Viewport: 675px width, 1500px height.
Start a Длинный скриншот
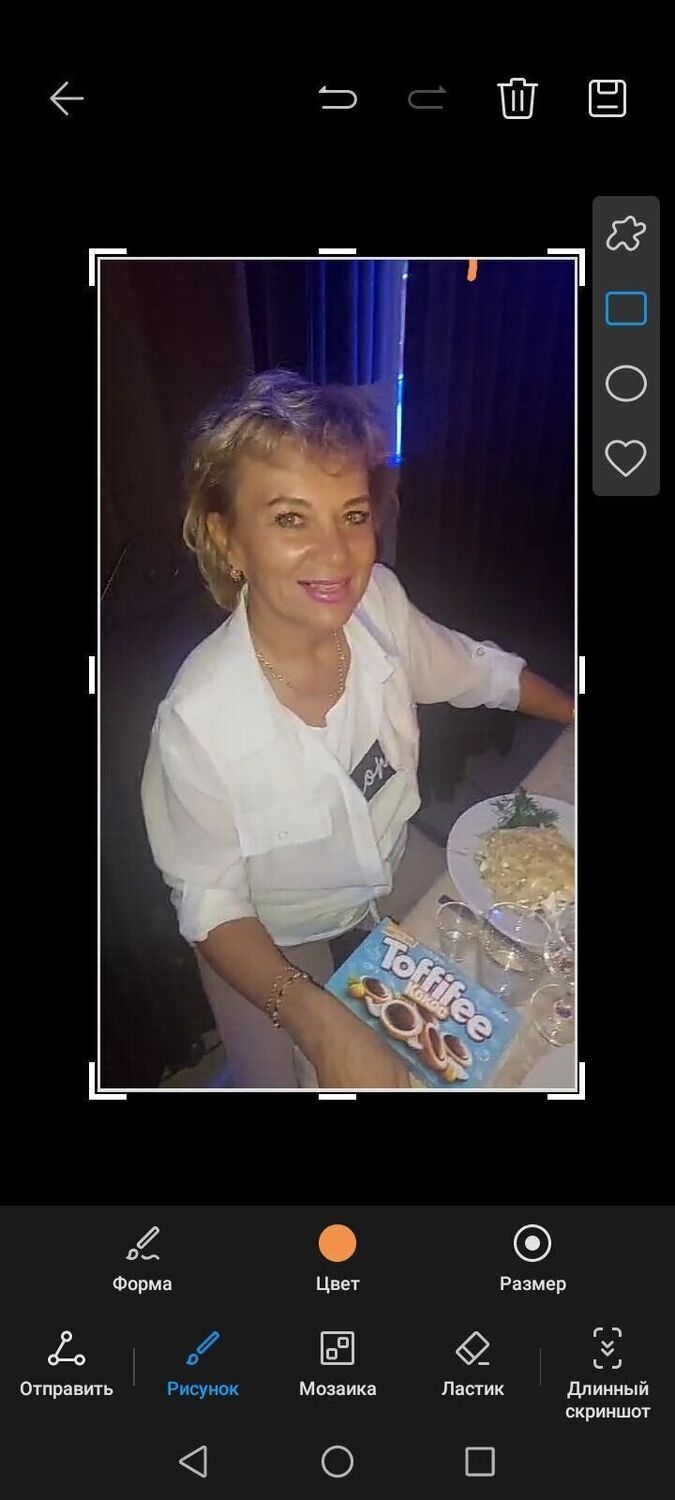click(607, 1370)
